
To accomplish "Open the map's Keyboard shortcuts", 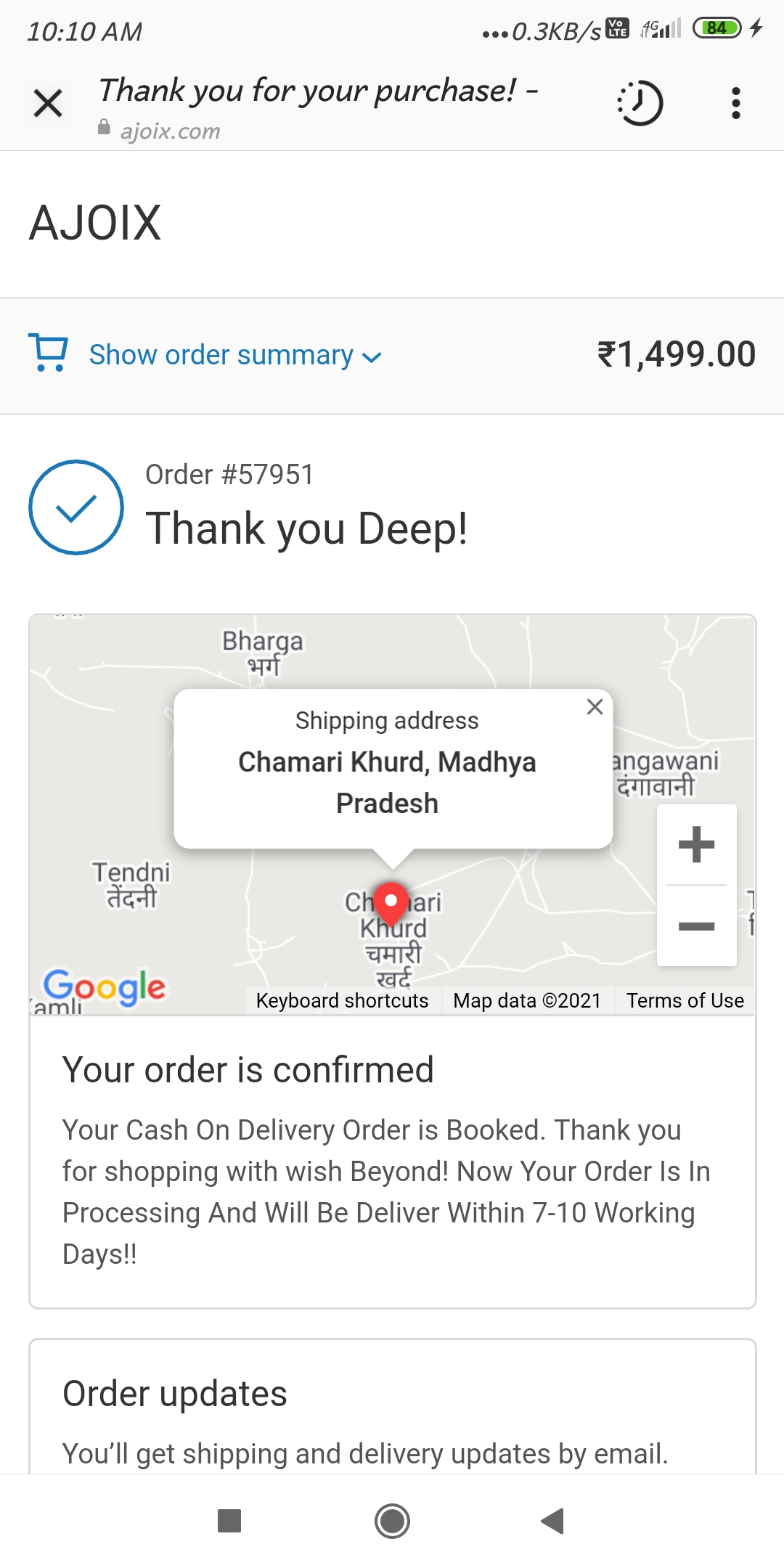I will pos(342,1000).
